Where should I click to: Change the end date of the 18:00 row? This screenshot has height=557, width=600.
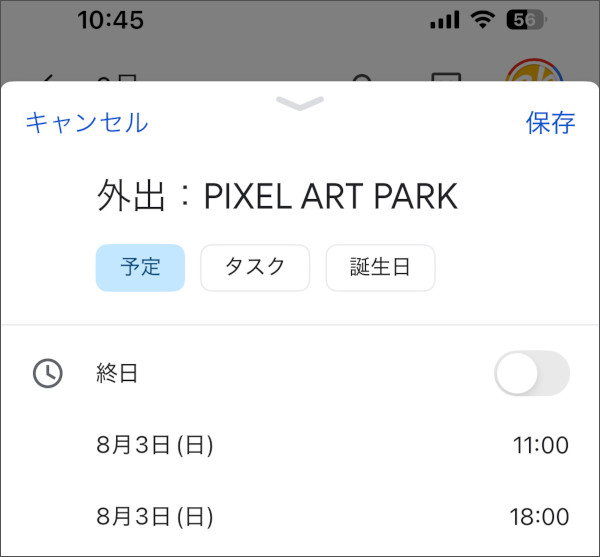click(x=155, y=517)
